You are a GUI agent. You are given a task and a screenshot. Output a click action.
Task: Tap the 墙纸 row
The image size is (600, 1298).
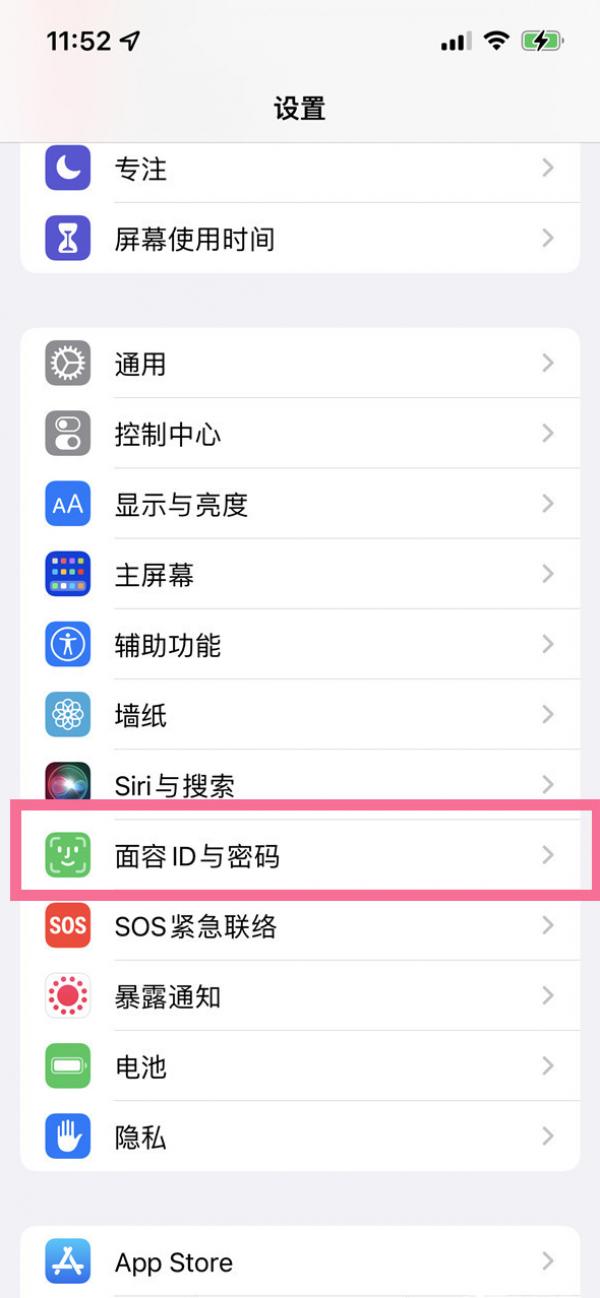(x=300, y=714)
